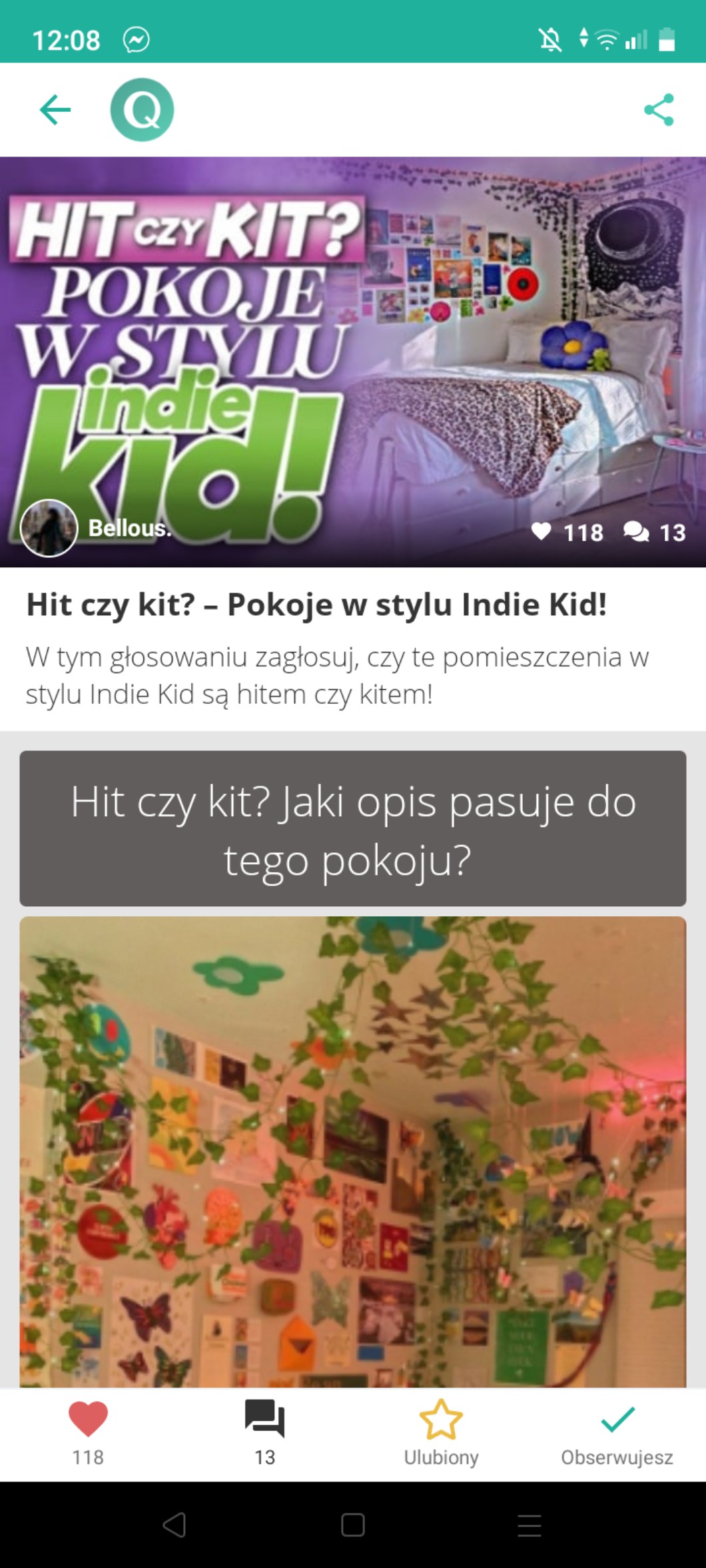The height and width of the screenshot is (1568, 706).
Task: Toggle the Obserwujesz follow button
Action: click(617, 1432)
